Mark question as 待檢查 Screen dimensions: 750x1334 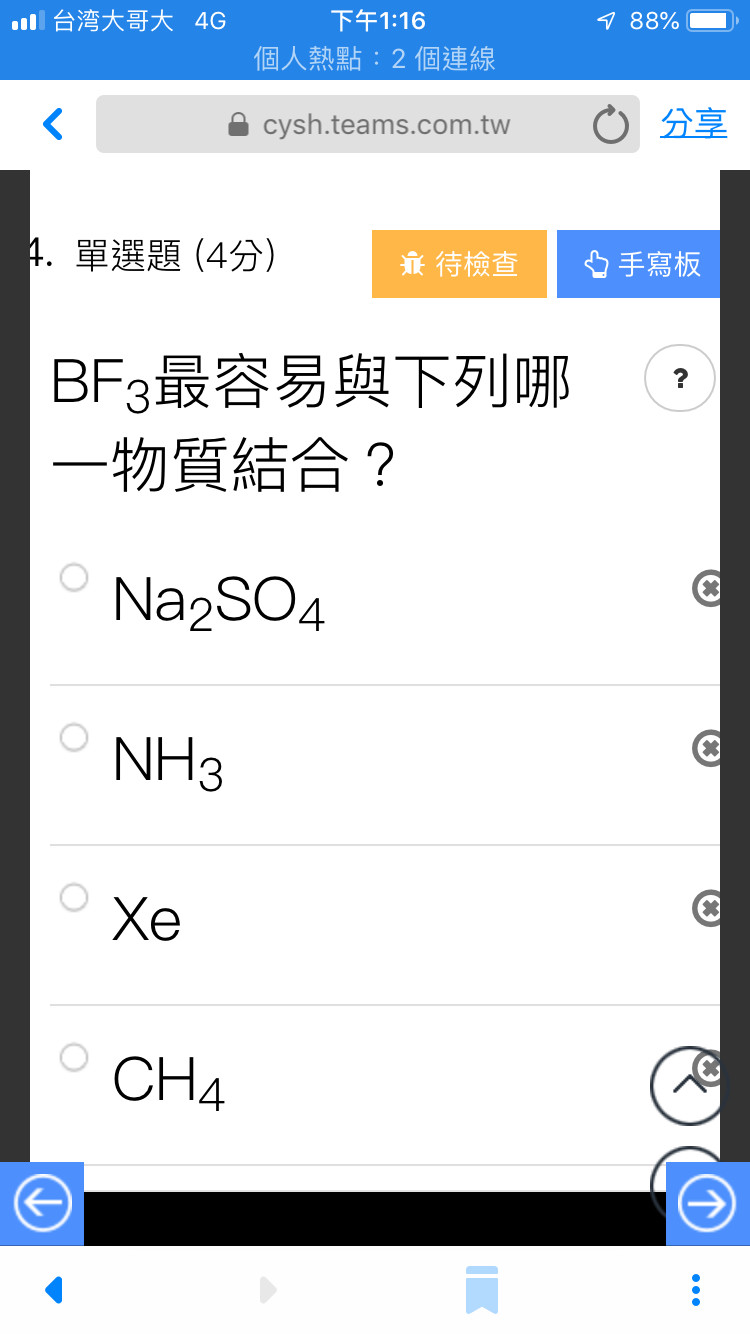[459, 264]
